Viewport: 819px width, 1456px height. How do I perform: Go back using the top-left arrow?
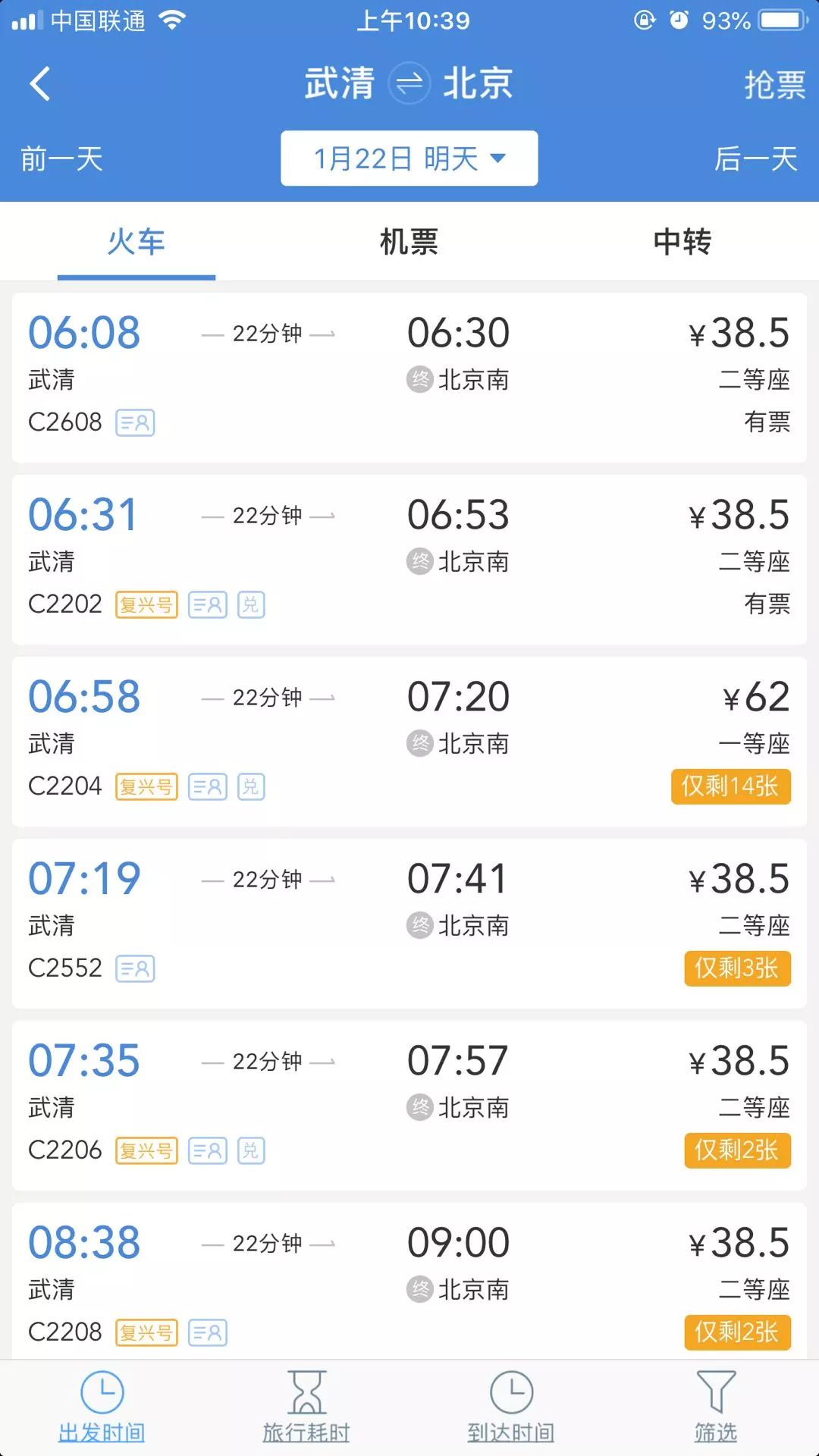coord(40,83)
